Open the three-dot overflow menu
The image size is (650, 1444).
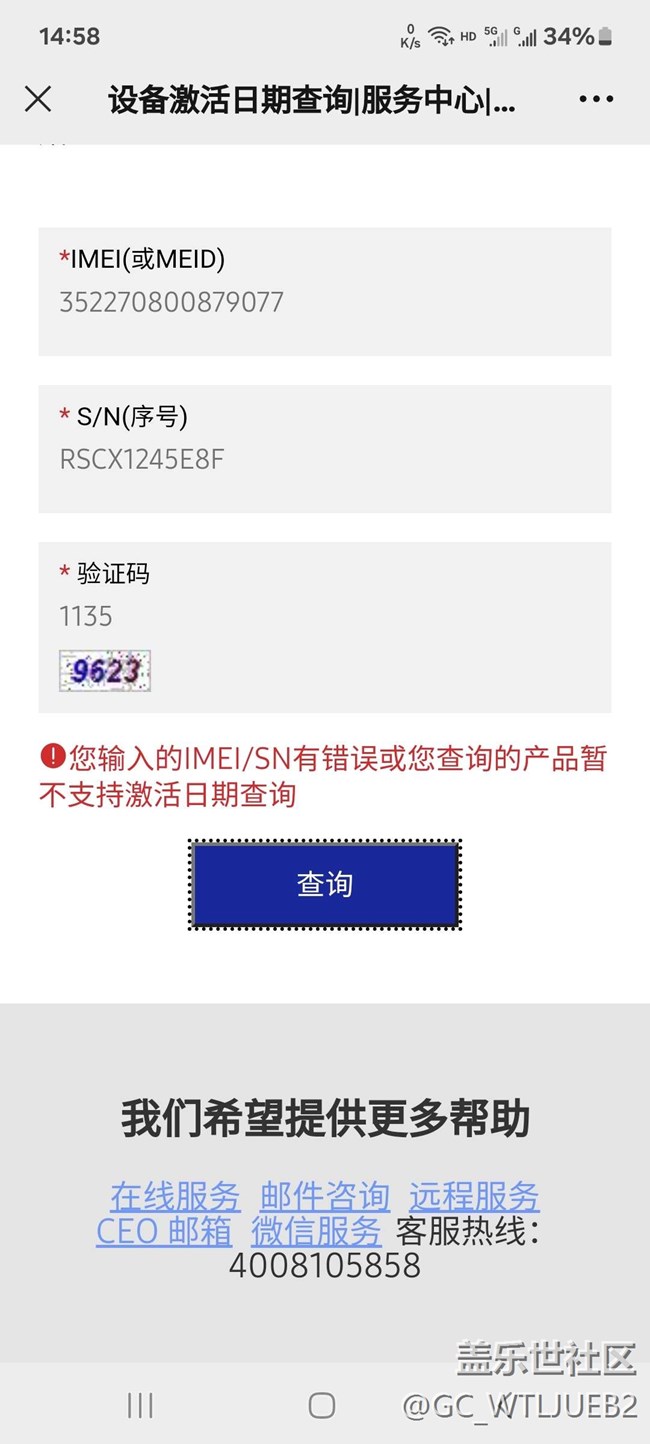coord(596,99)
